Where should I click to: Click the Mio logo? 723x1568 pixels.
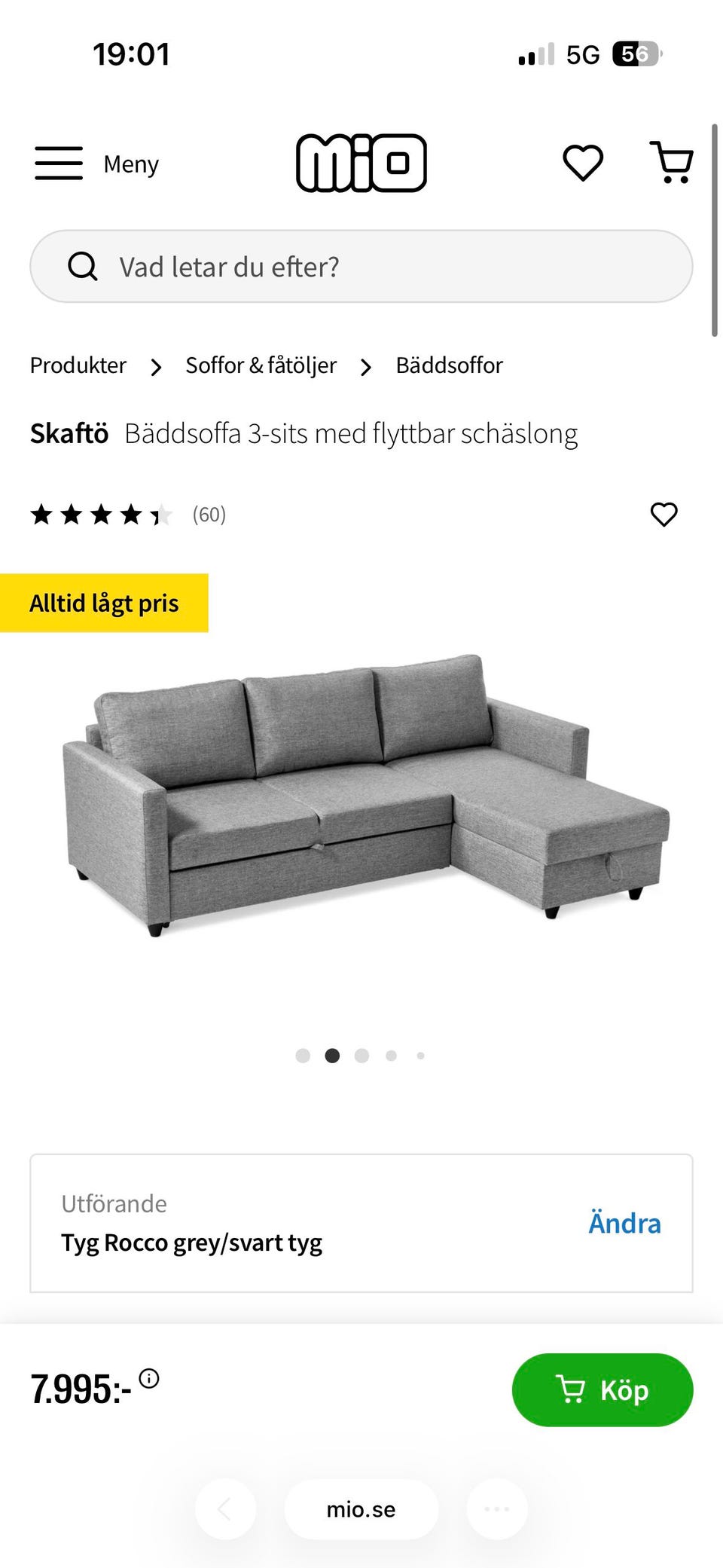click(x=361, y=163)
